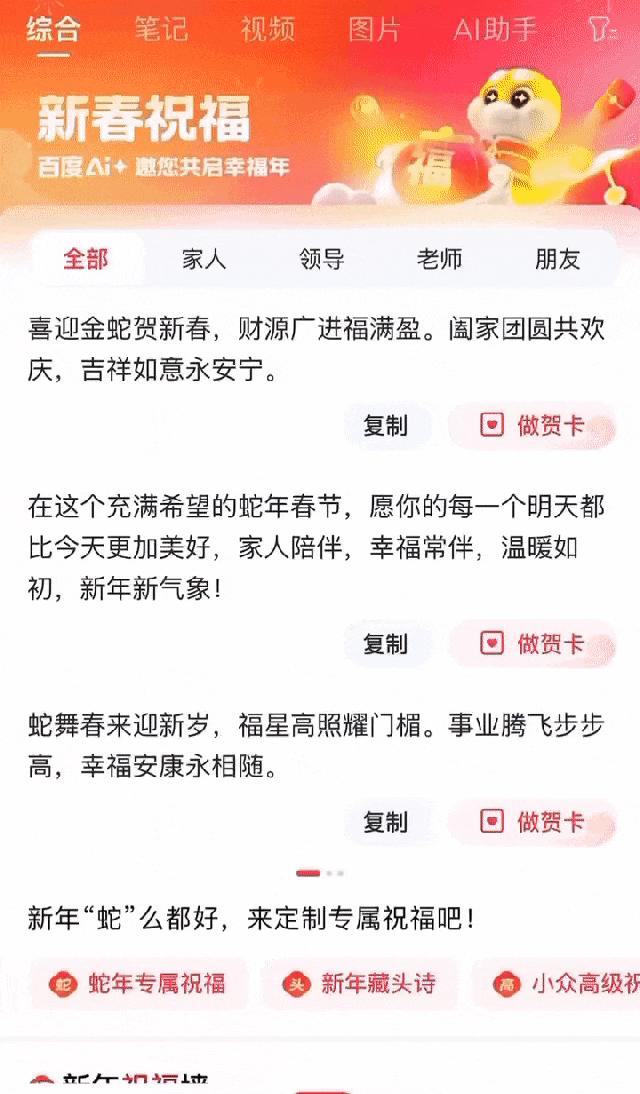The image size is (640, 1094).
Task: Switch to the 笔记 tab
Action: click(160, 29)
